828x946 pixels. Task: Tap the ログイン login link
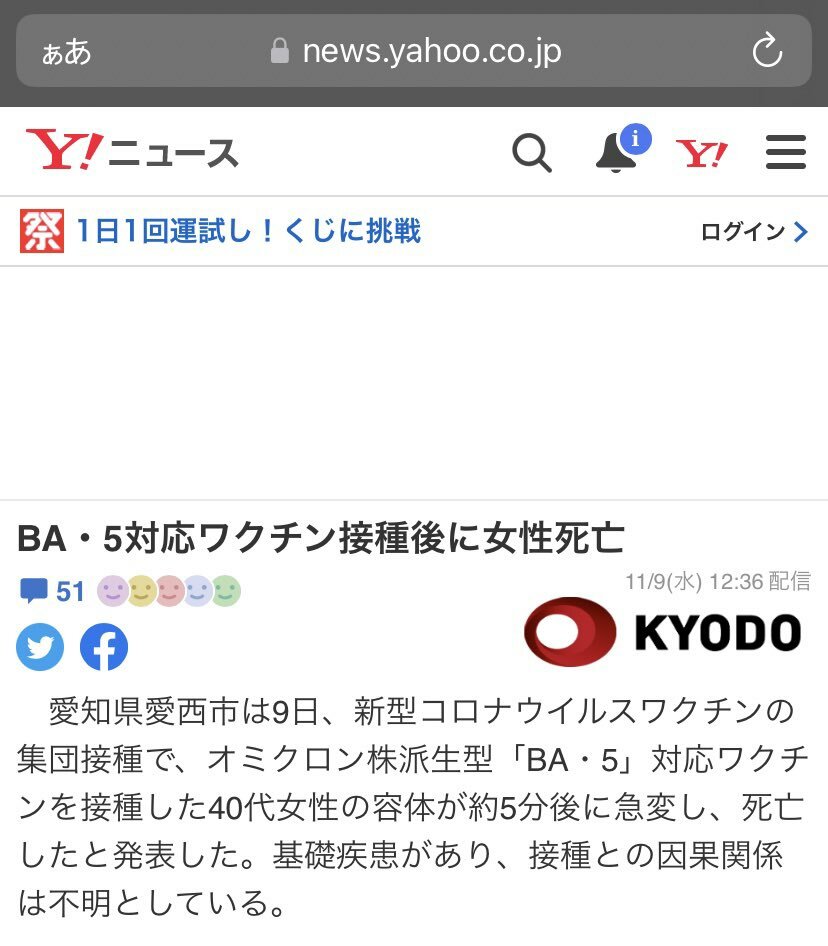coord(754,232)
